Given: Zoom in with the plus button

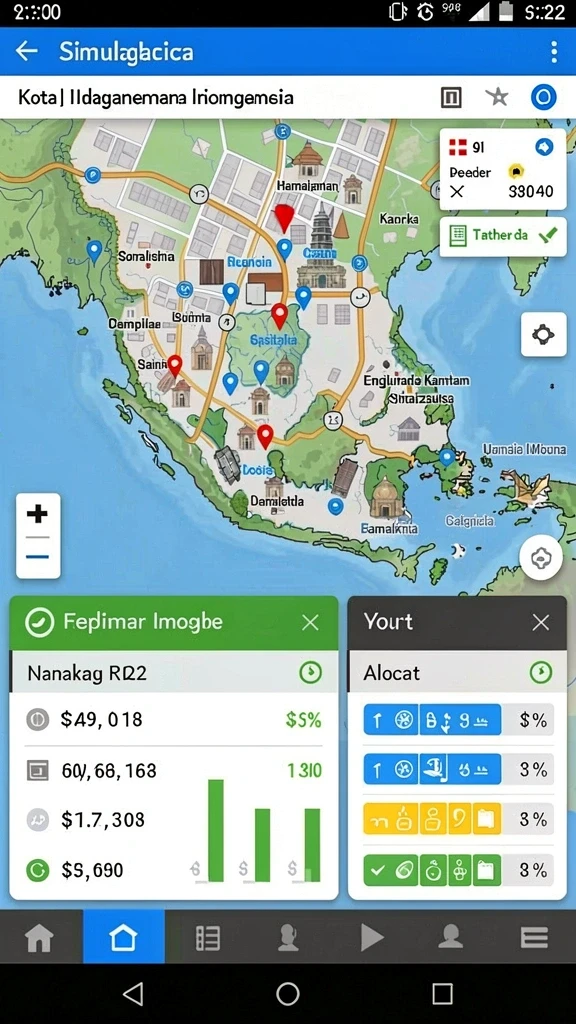Looking at the screenshot, I should point(38,514).
